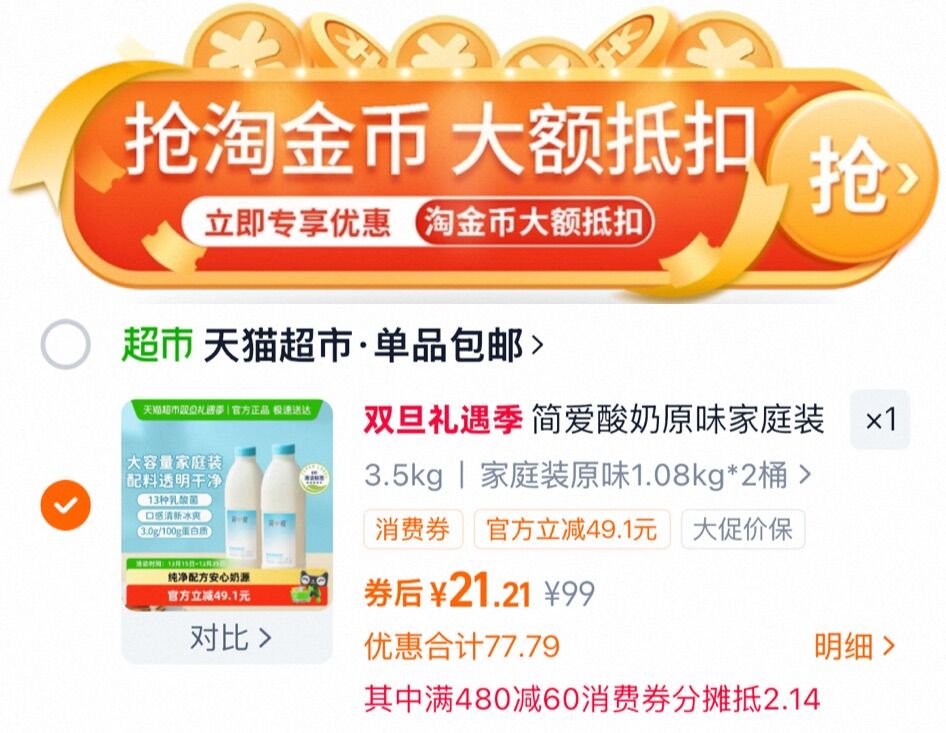Tap the 消费券 coupon tag
946x733 pixels.
tap(413, 529)
